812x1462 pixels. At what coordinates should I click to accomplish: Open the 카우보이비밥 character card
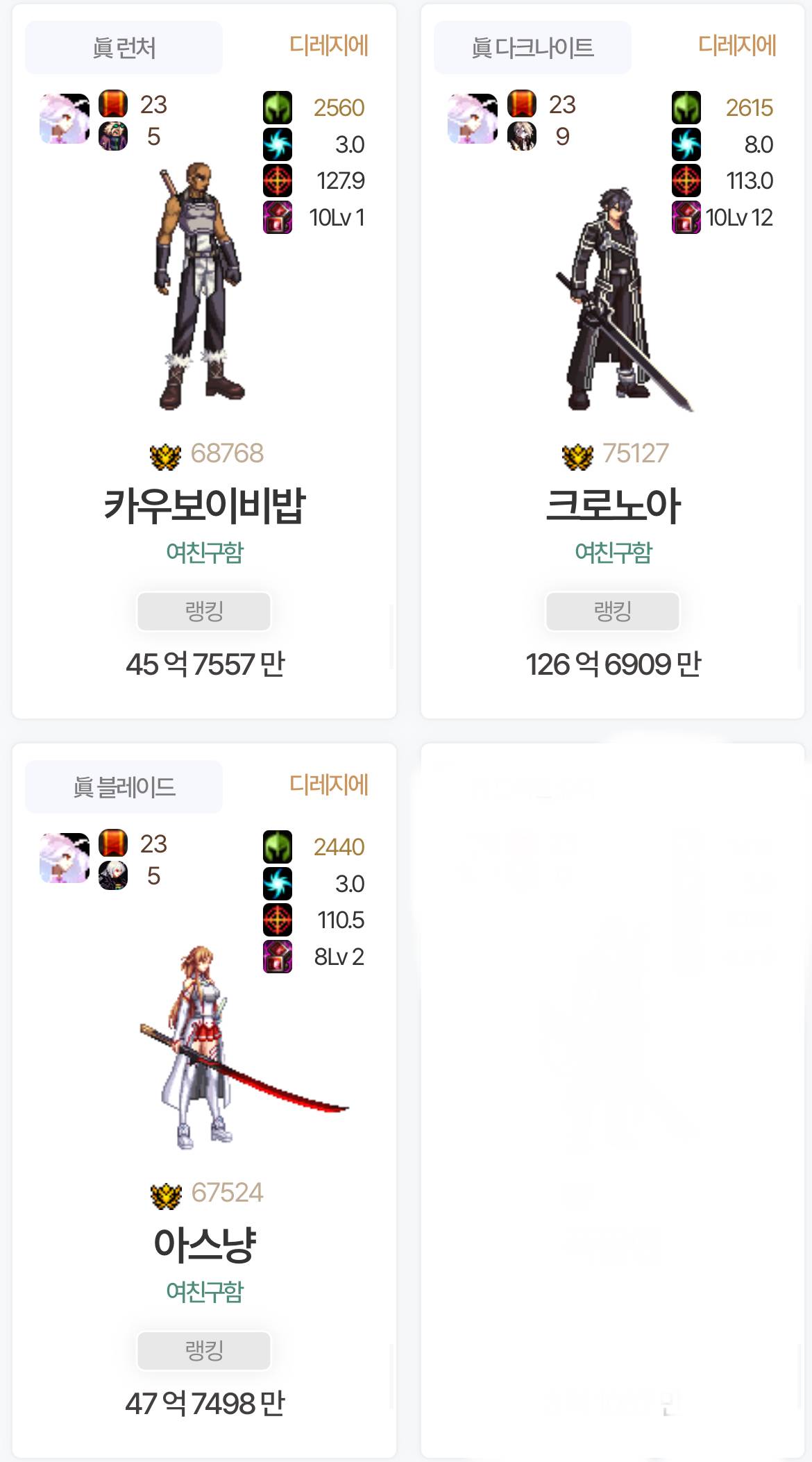coord(204,505)
